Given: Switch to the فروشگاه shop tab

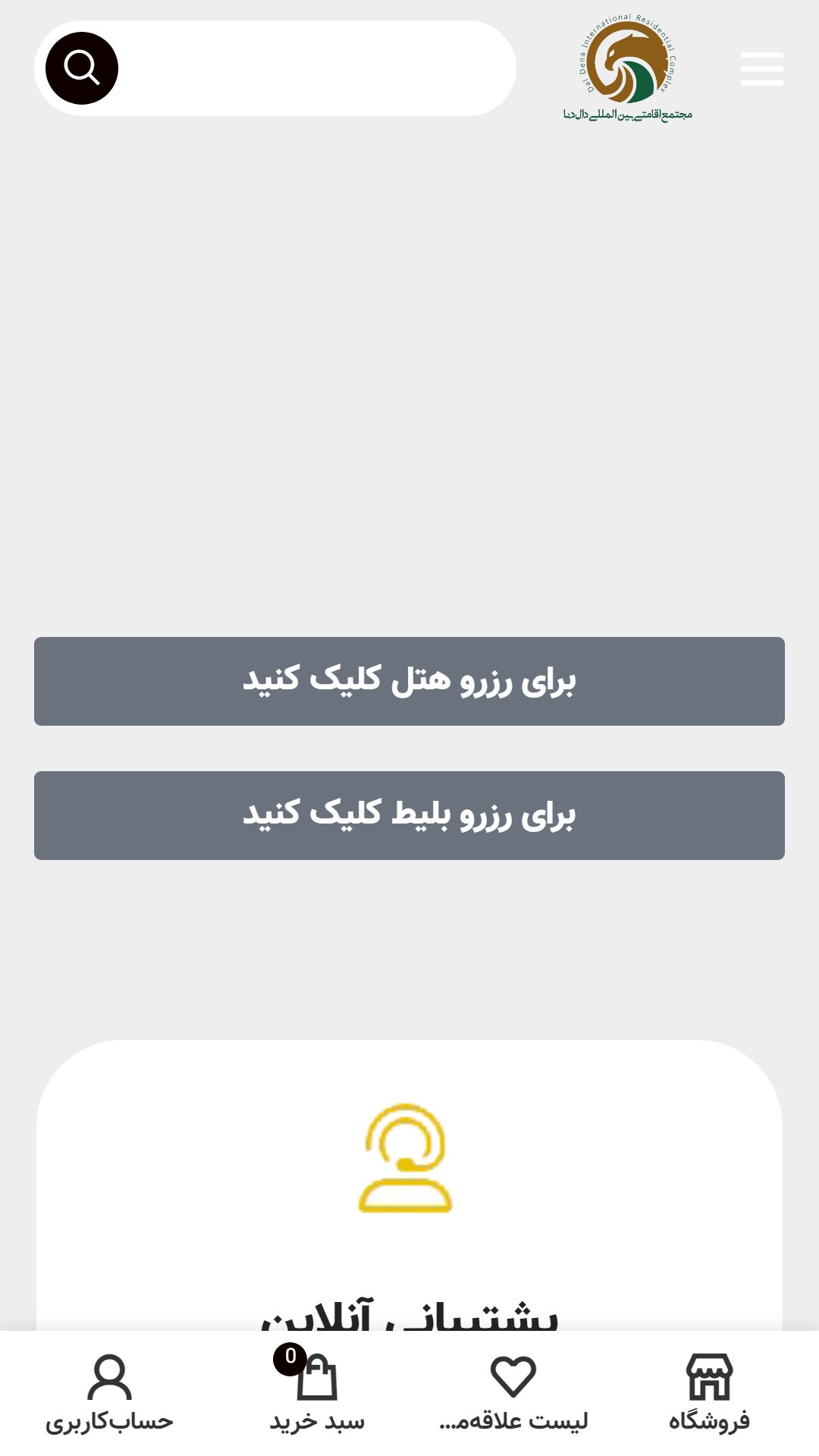Looking at the screenshot, I should tap(709, 1393).
